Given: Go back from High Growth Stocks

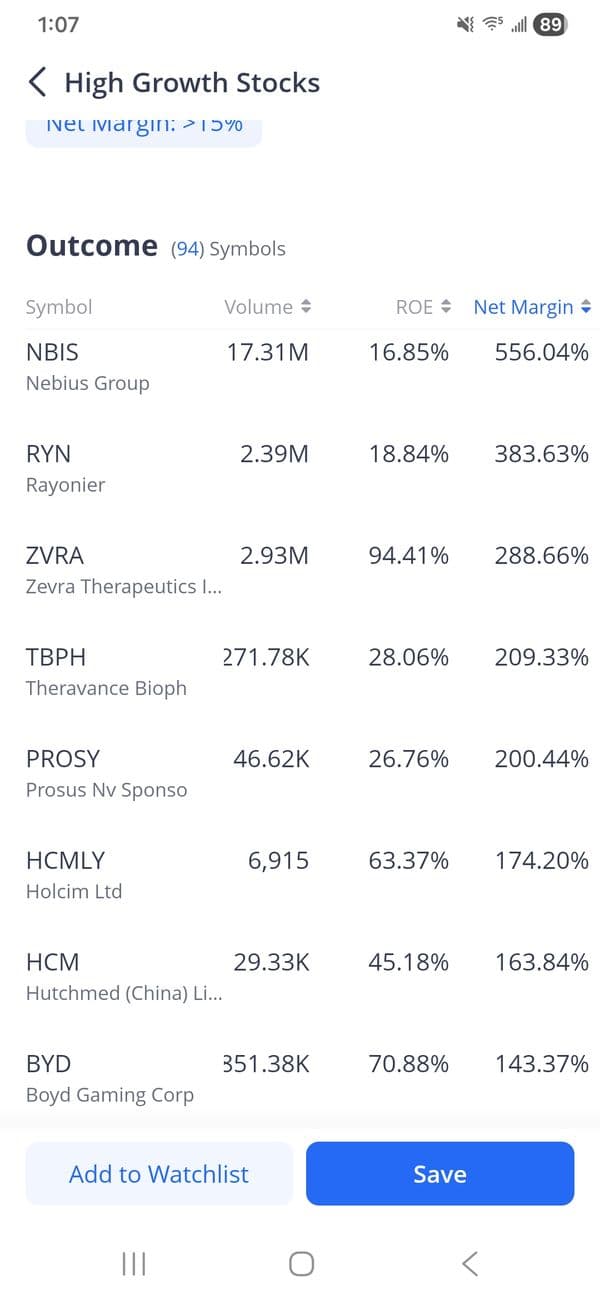Looking at the screenshot, I should click(38, 82).
